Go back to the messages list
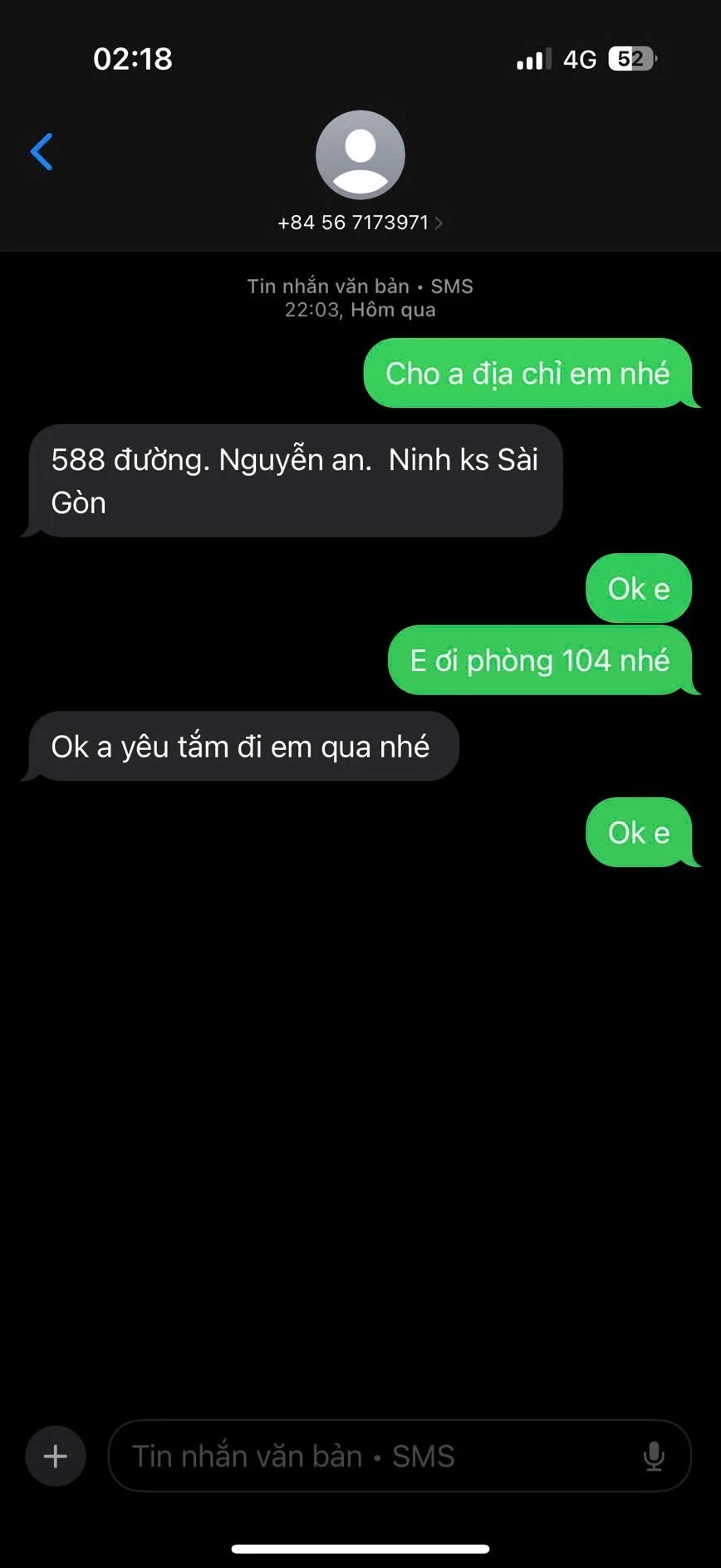Image resolution: width=721 pixels, height=1568 pixels. (42, 152)
